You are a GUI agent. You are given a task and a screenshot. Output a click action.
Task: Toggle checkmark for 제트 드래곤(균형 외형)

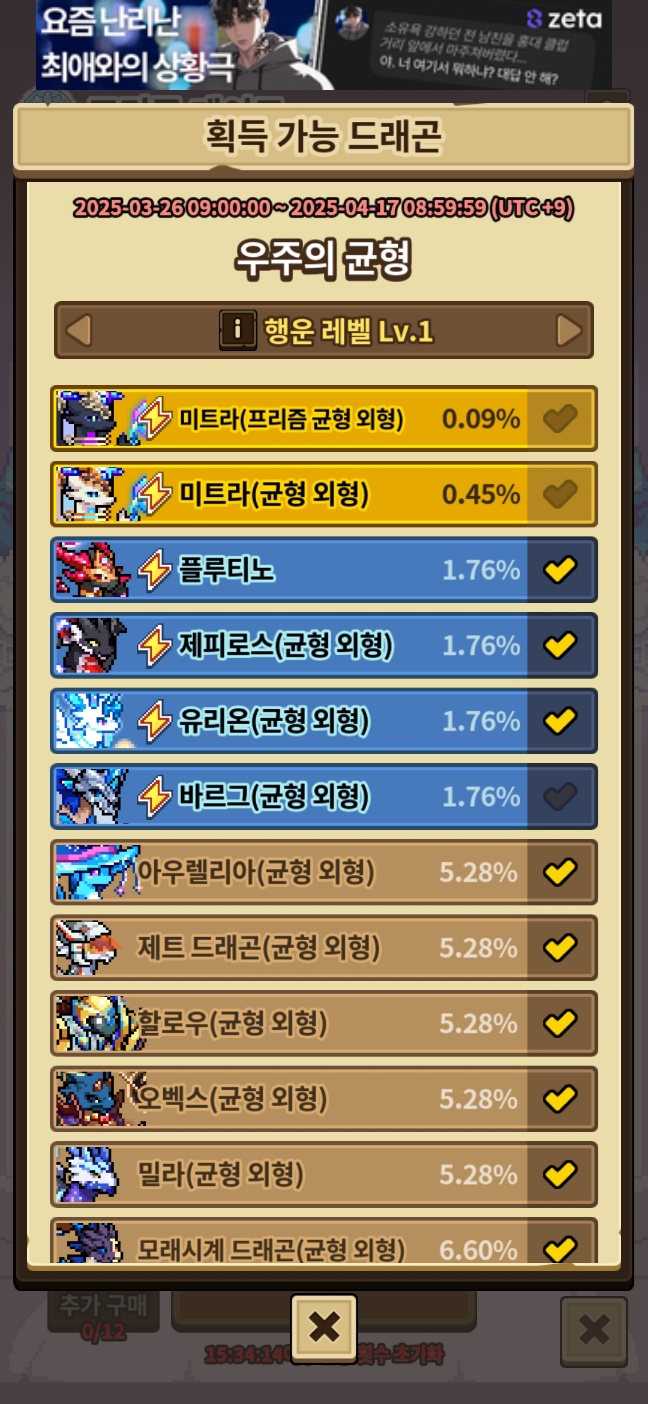[x=560, y=947]
